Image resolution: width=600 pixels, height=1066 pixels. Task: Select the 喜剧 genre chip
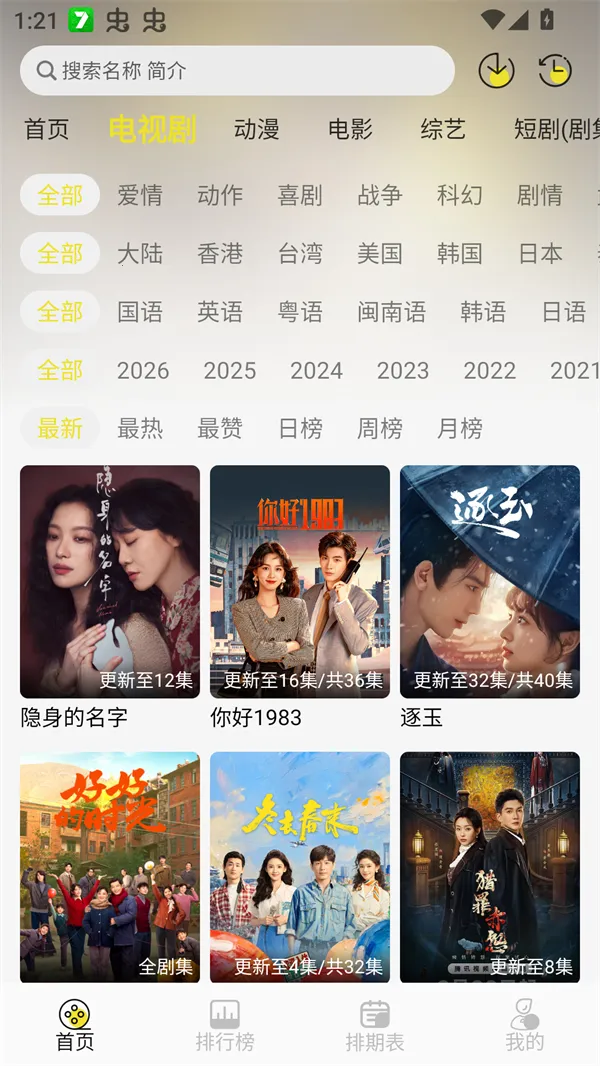pos(300,195)
